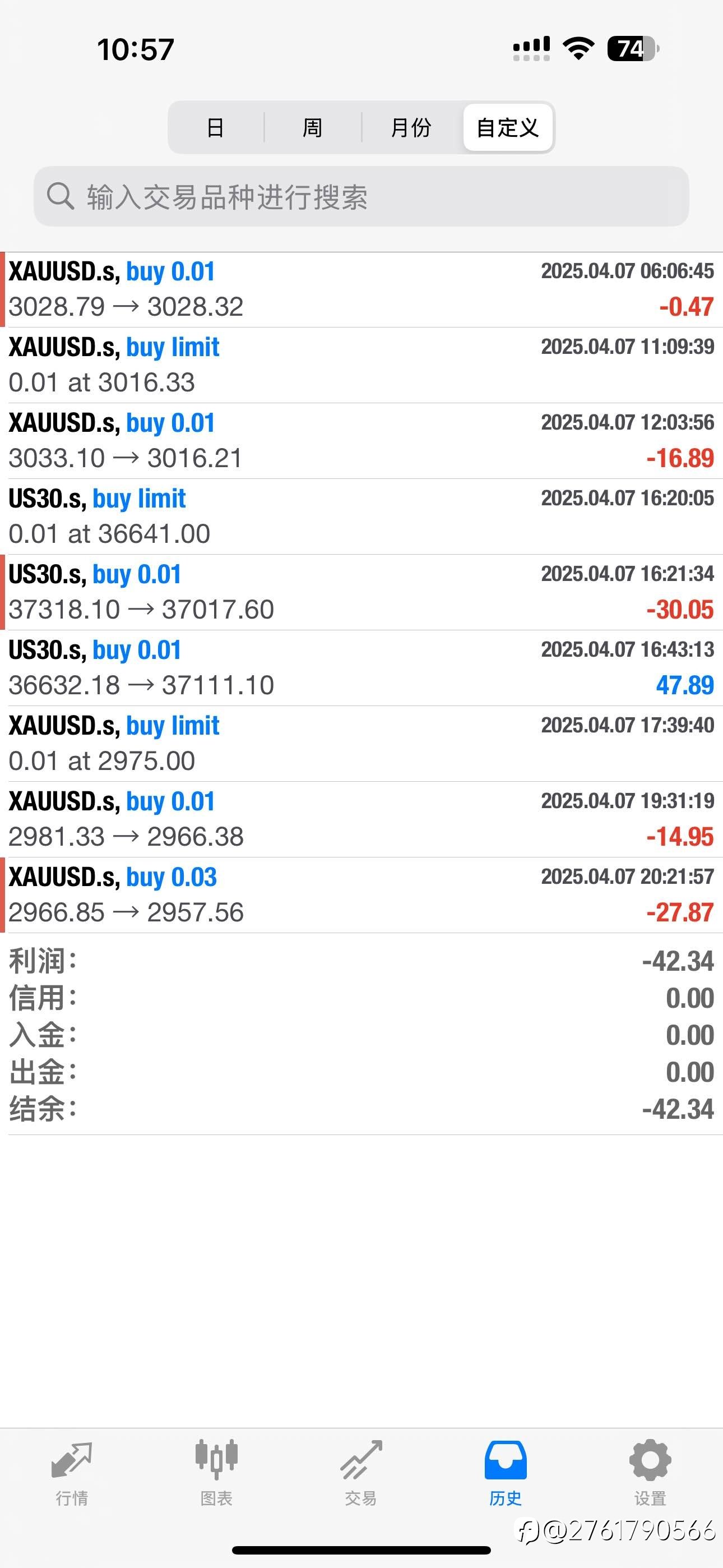Viewport: 723px width, 1568px height.
Task: Go to the 图表 chart tab
Action: (x=217, y=1473)
